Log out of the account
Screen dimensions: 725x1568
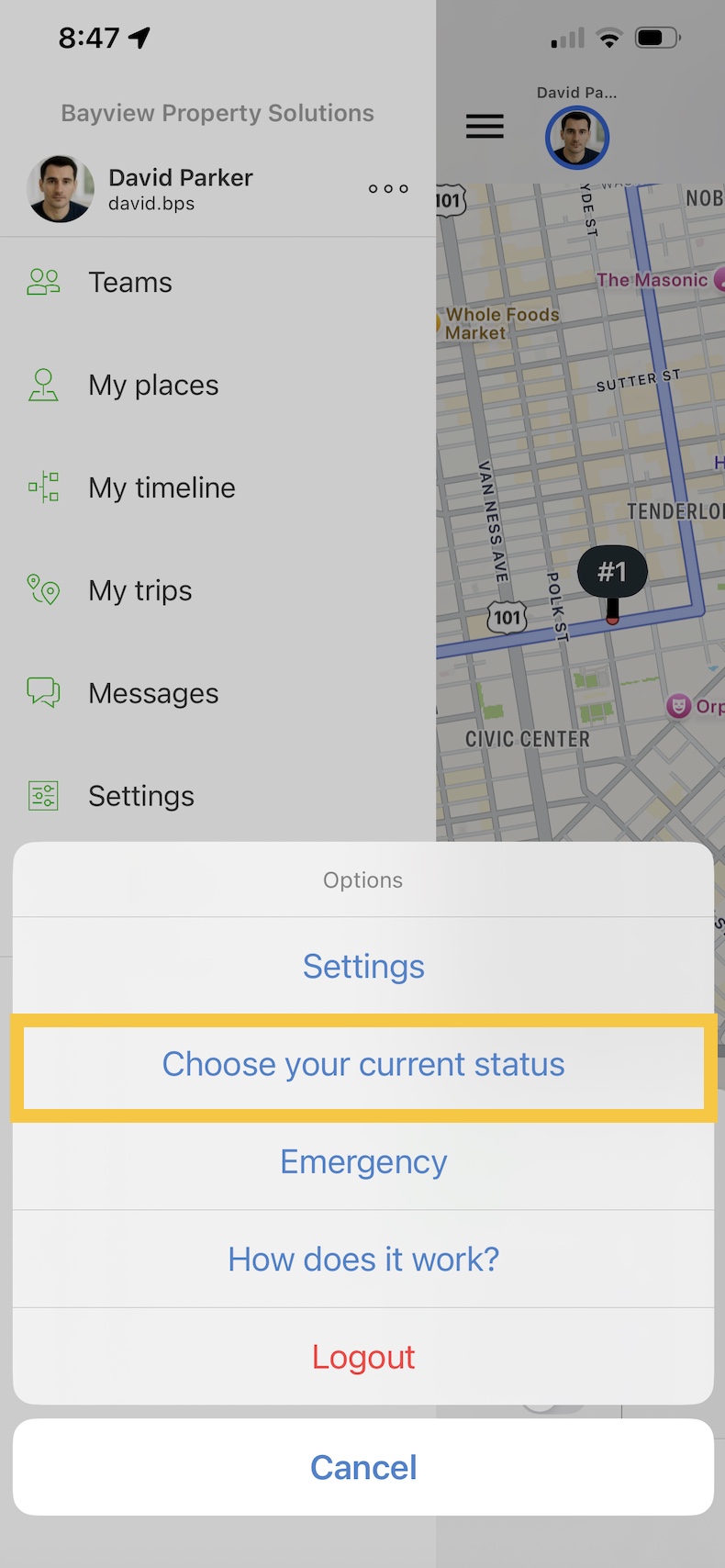[x=363, y=1357]
